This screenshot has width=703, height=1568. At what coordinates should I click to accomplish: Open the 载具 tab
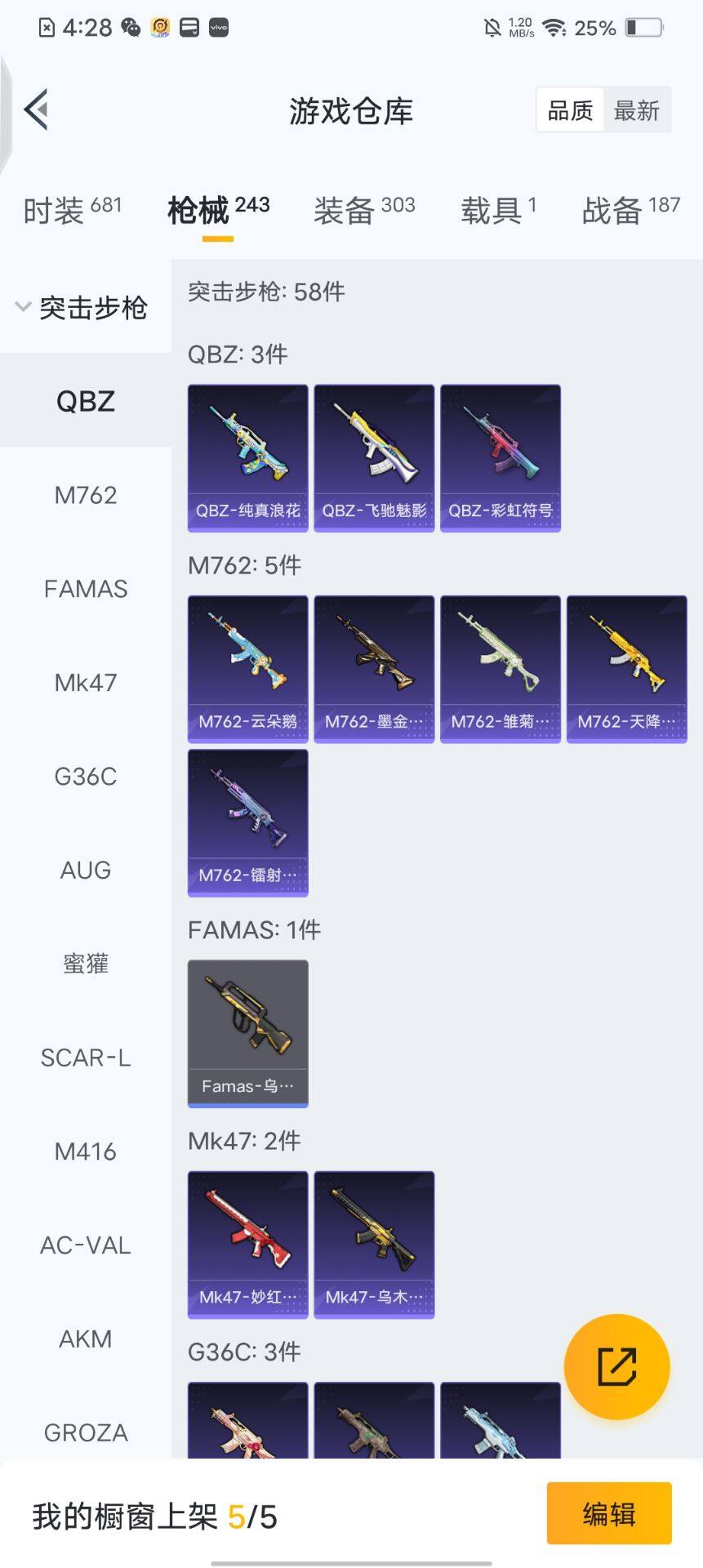coord(498,210)
